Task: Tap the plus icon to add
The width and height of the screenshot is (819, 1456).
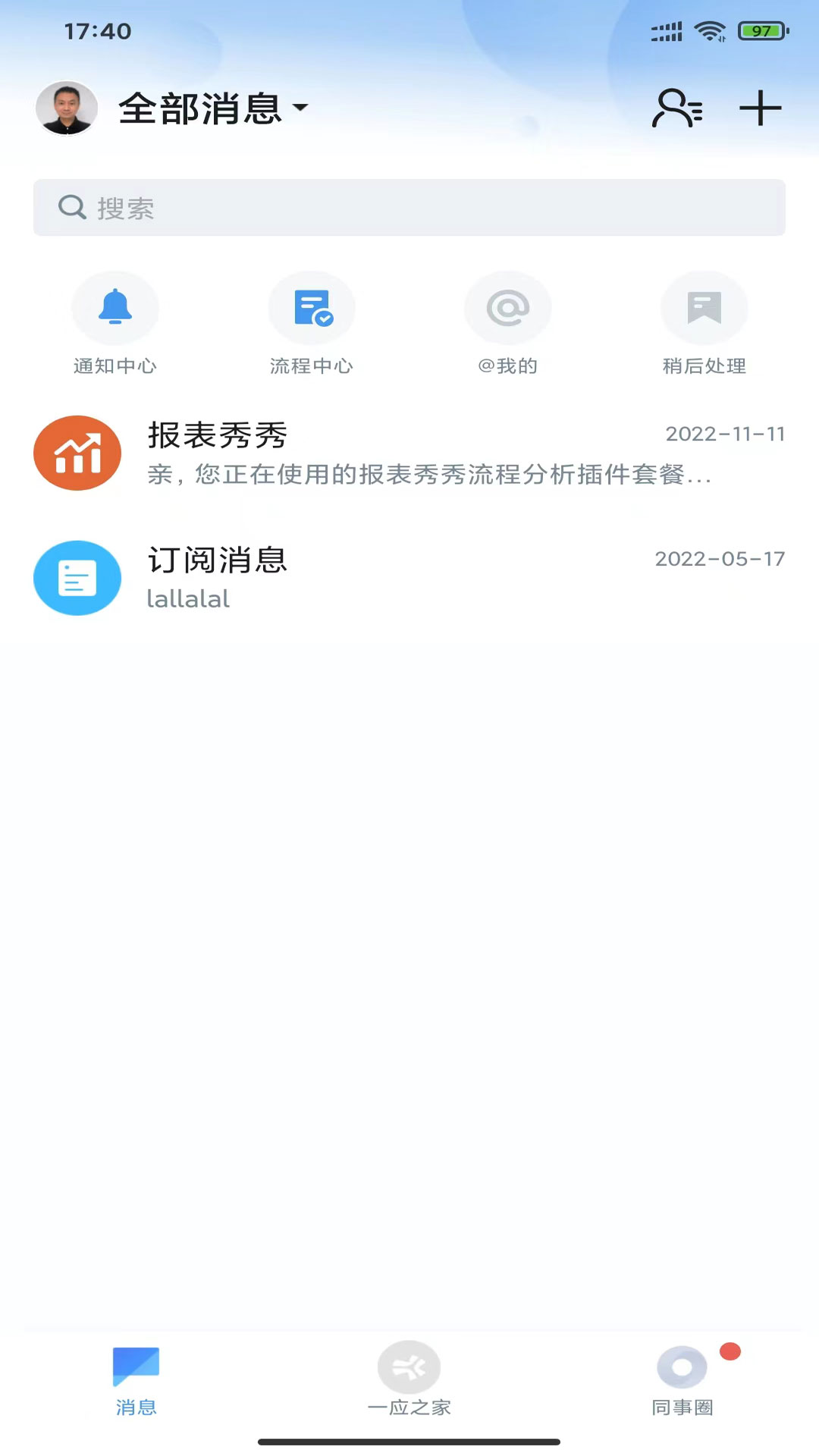Action: tap(760, 108)
